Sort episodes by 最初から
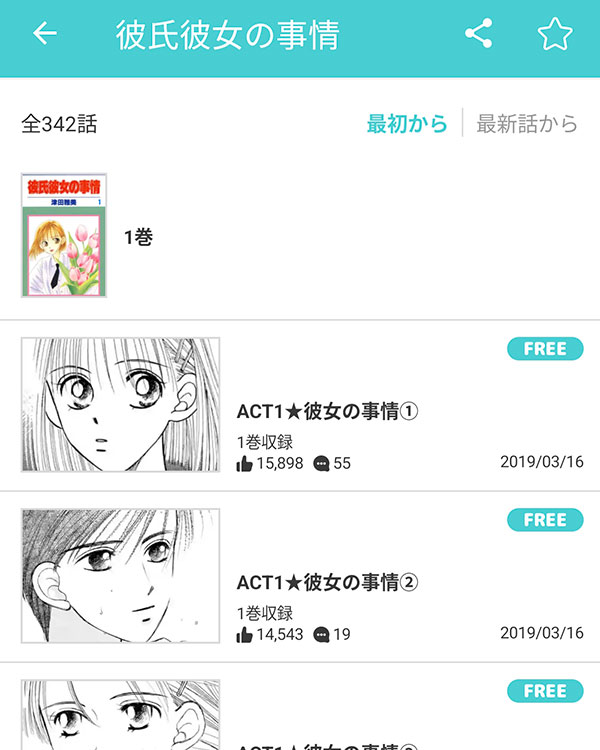 point(407,124)
